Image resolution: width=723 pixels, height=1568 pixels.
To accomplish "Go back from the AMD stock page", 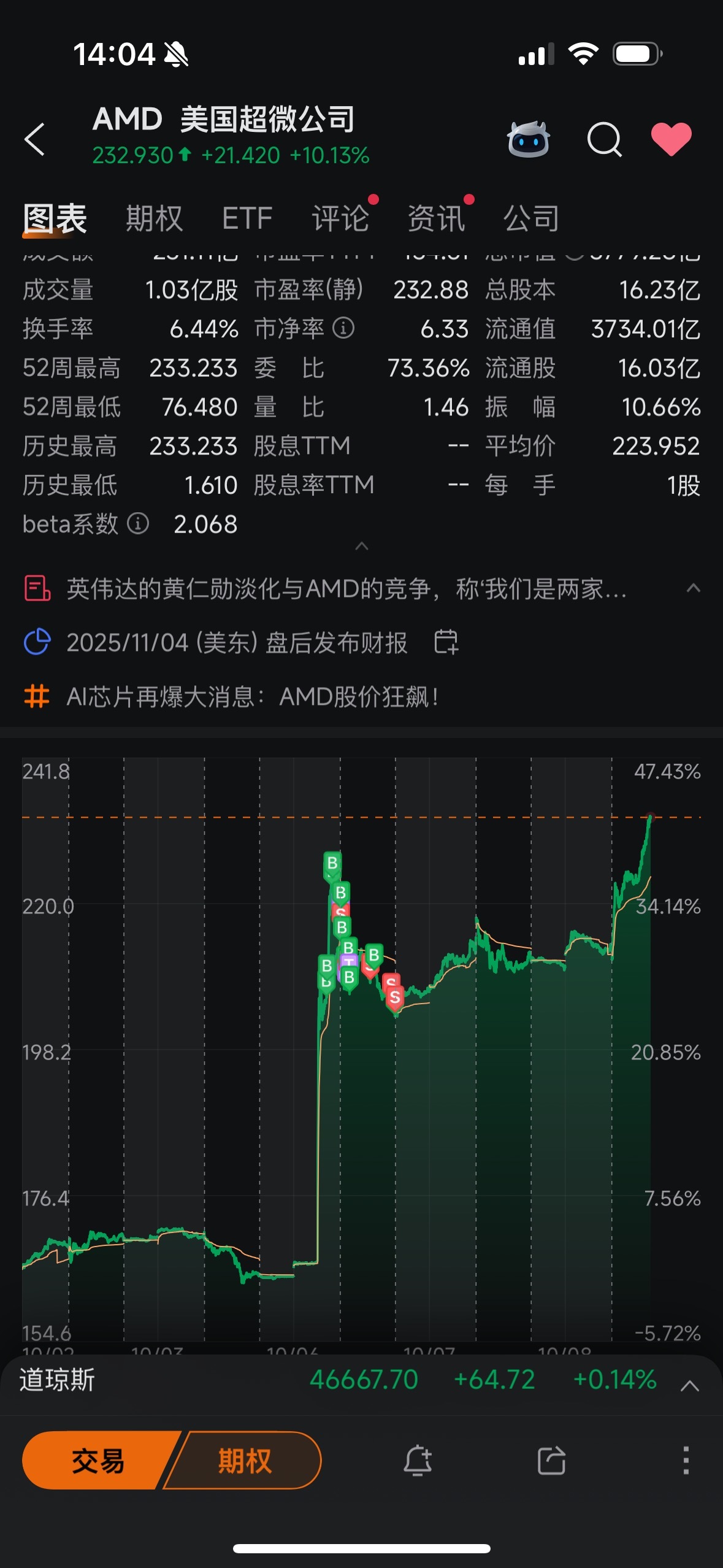I will pyautogui.click(x=35, y=139).
